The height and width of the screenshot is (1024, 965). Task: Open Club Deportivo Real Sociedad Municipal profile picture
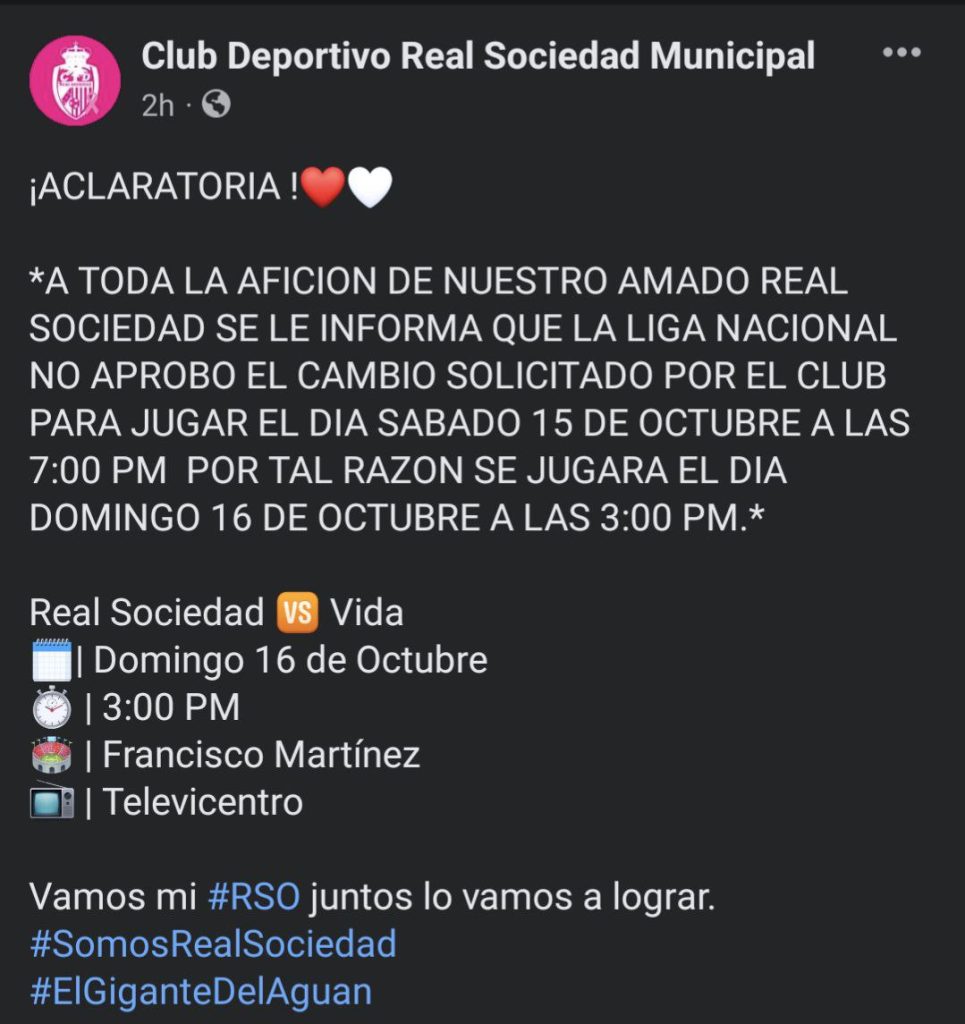75,80
